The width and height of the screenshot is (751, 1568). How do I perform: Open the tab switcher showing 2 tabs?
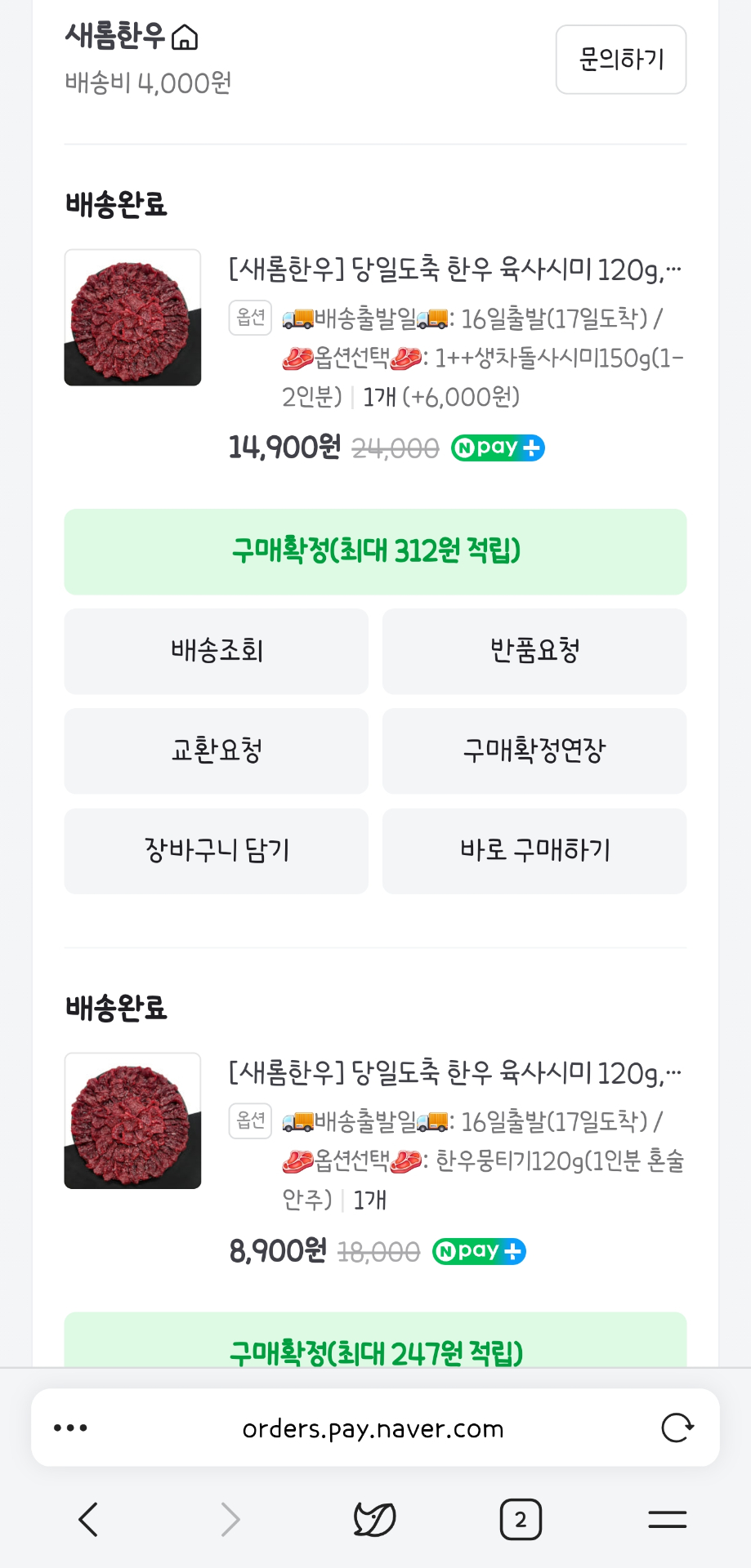(x=521, y=1520)
